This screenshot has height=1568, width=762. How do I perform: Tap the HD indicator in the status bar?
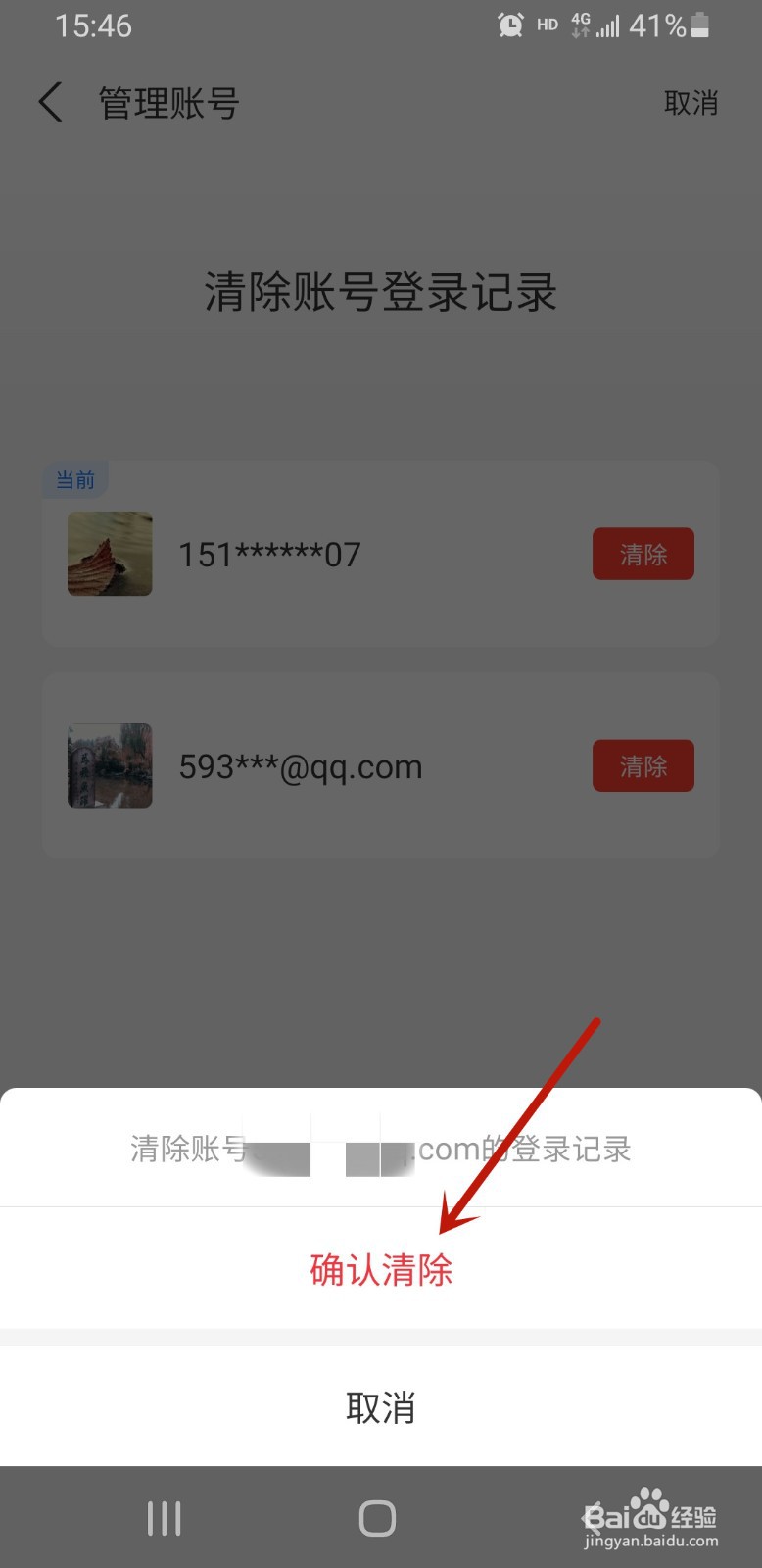547,24
